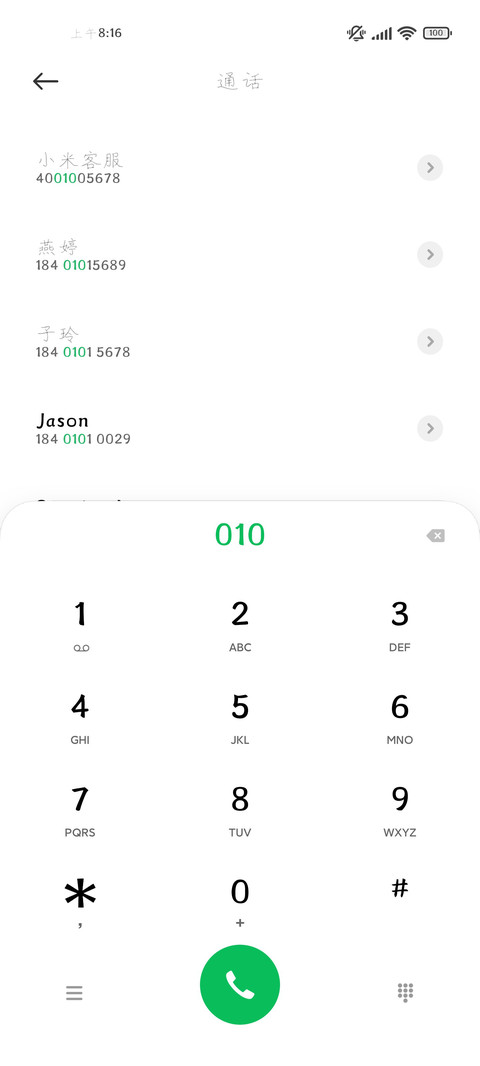This screenshot has height=1066, width=480.
Task: Go back using the top-left arrow
Action: pyautogui.click(x=46, y=82)
